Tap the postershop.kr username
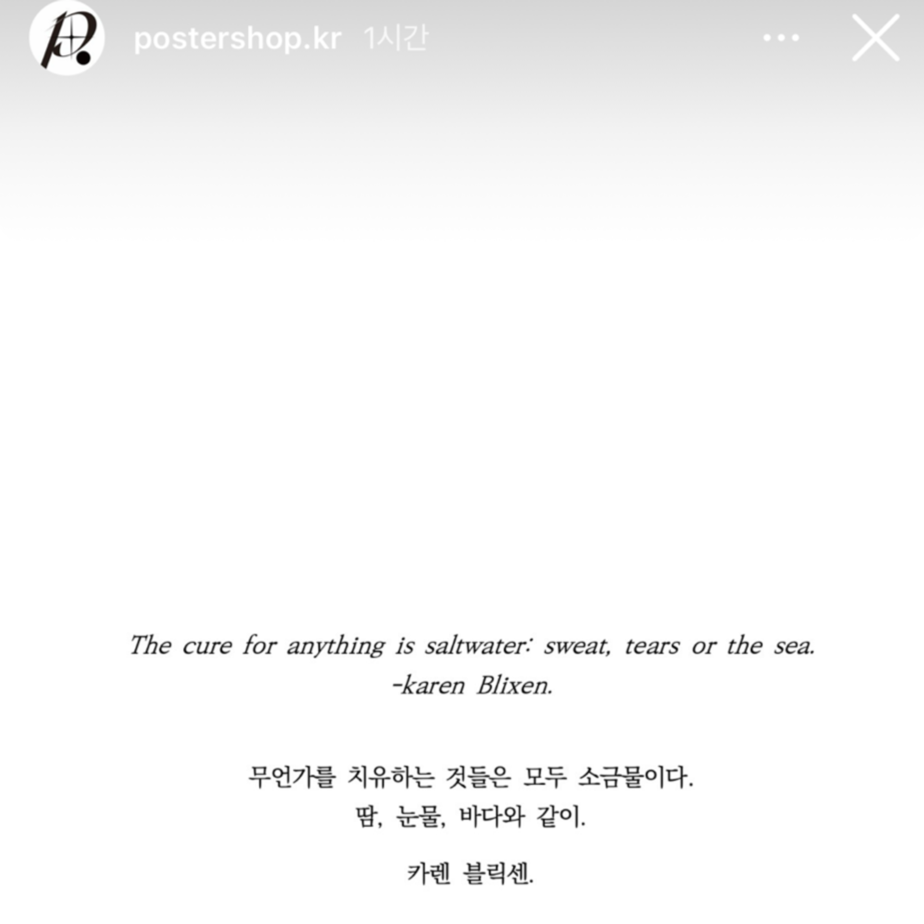 tap(237, 39)
